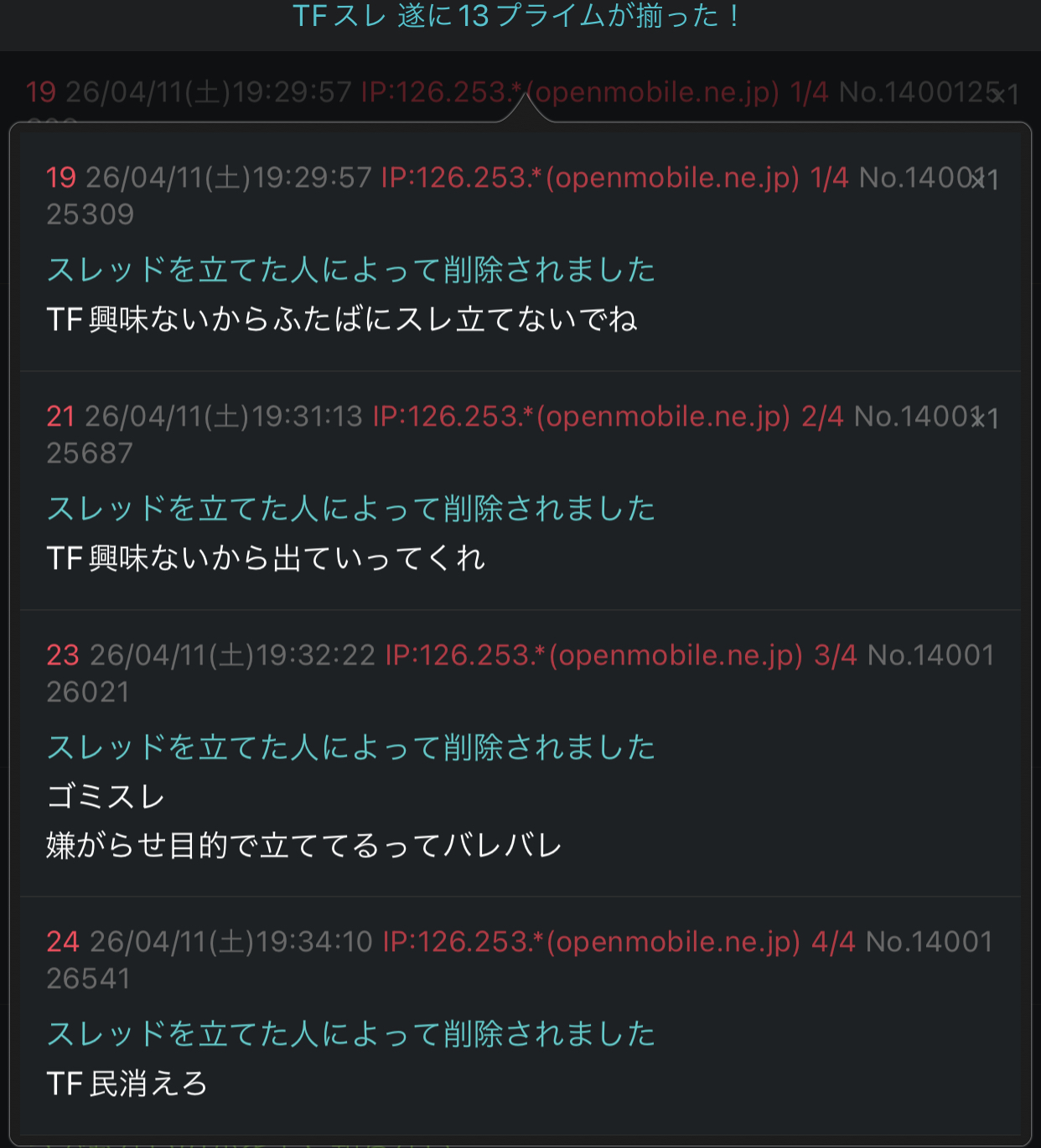The image size is (1041, 1148).
Task: Tap the ×1 そうだね count on popup post 19
Action: 986,179
